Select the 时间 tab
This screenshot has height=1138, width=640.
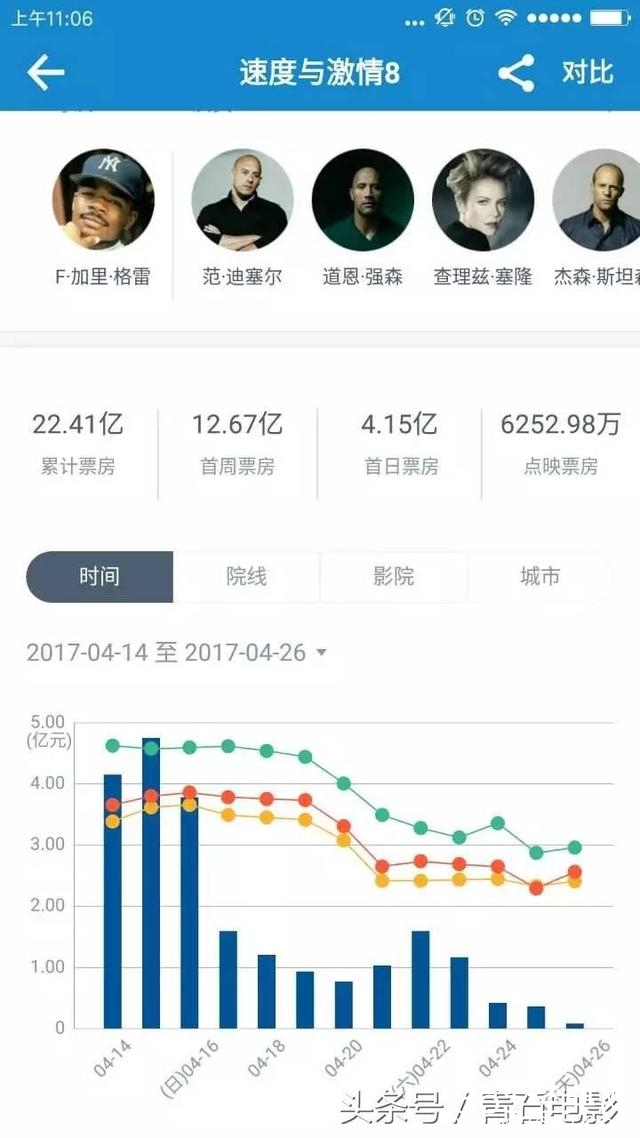click(x=99, y=577)
